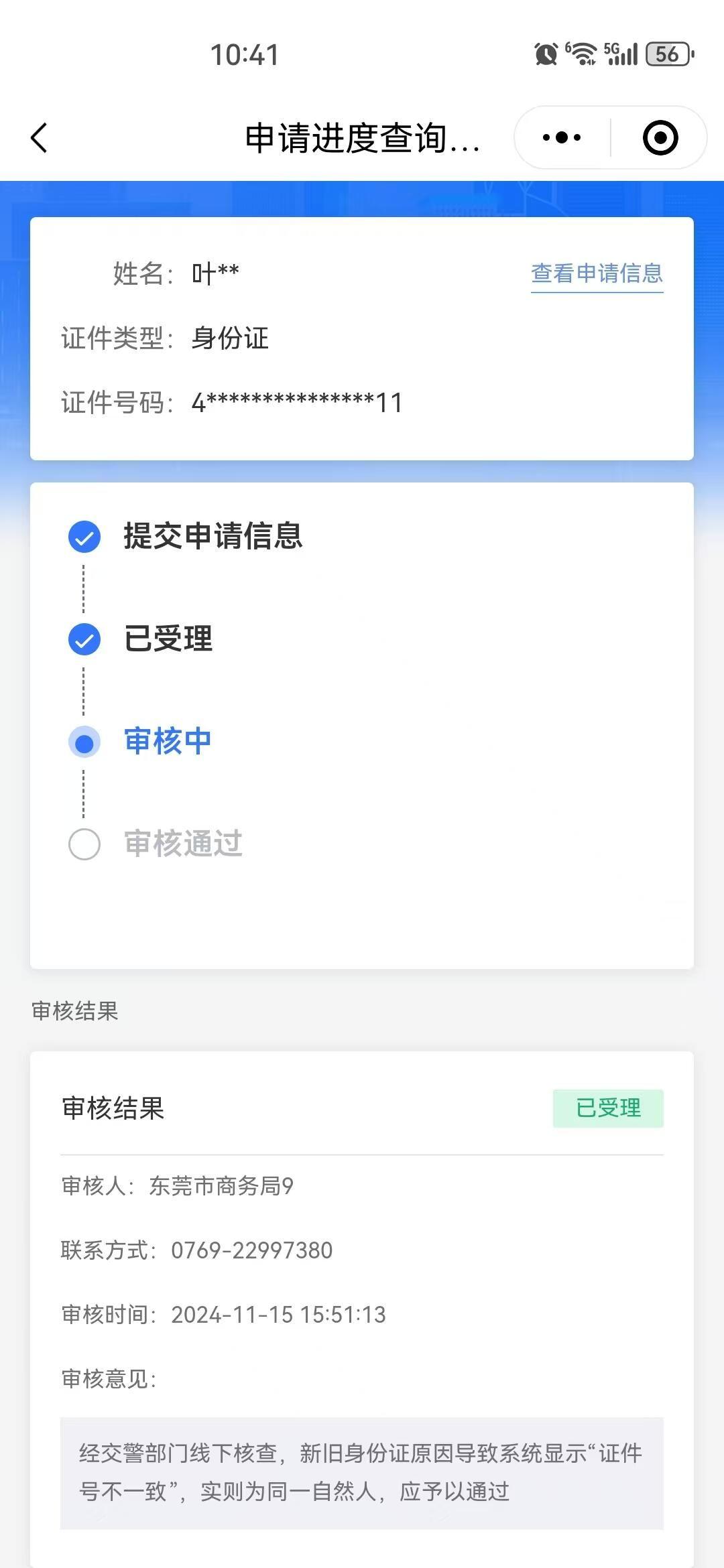Close the mini program with the circle button

click(x=660, y=137)
